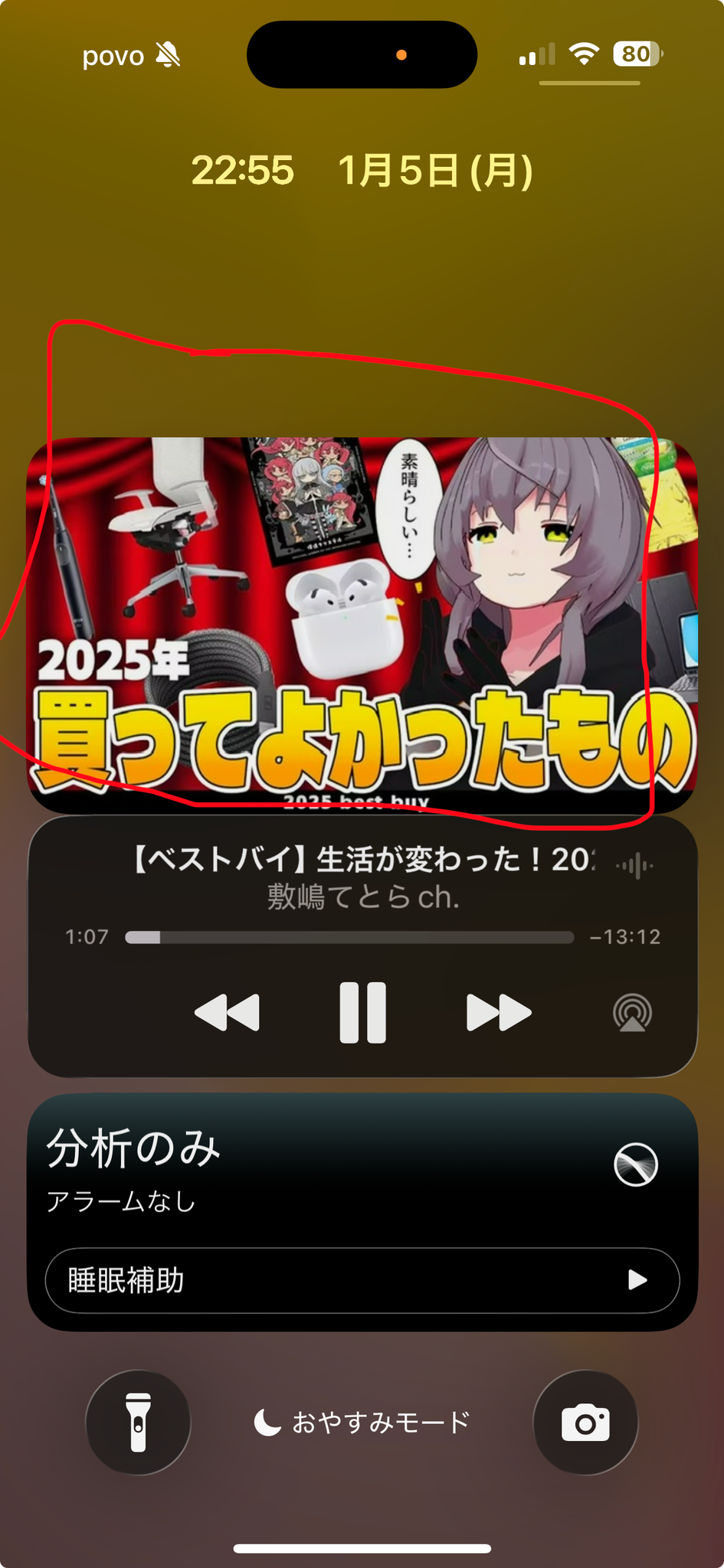Skip back with the rewind button
The image size is (724, 1568).
pyautogui.click(x=227, y=1012)
